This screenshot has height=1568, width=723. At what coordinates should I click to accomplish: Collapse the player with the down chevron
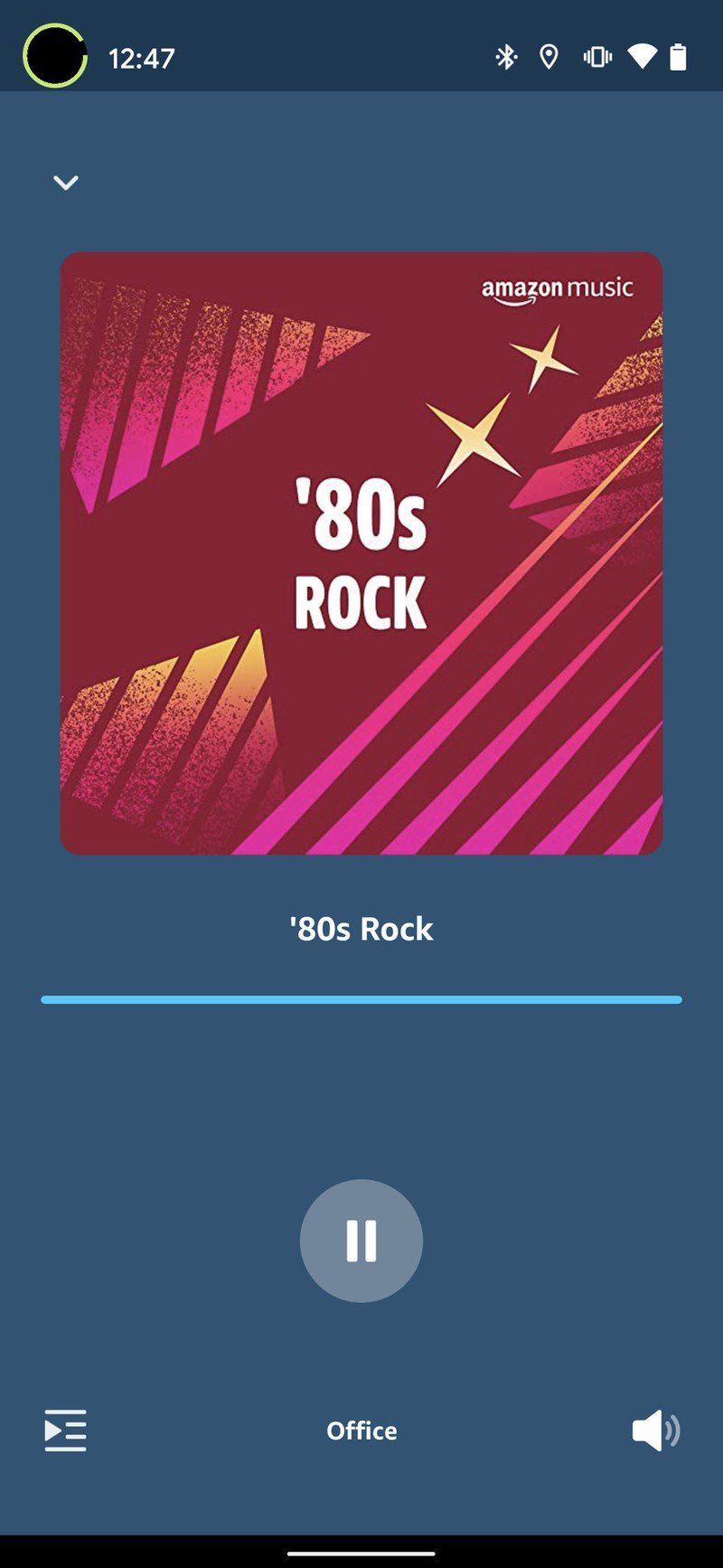(x=65, y=183)
